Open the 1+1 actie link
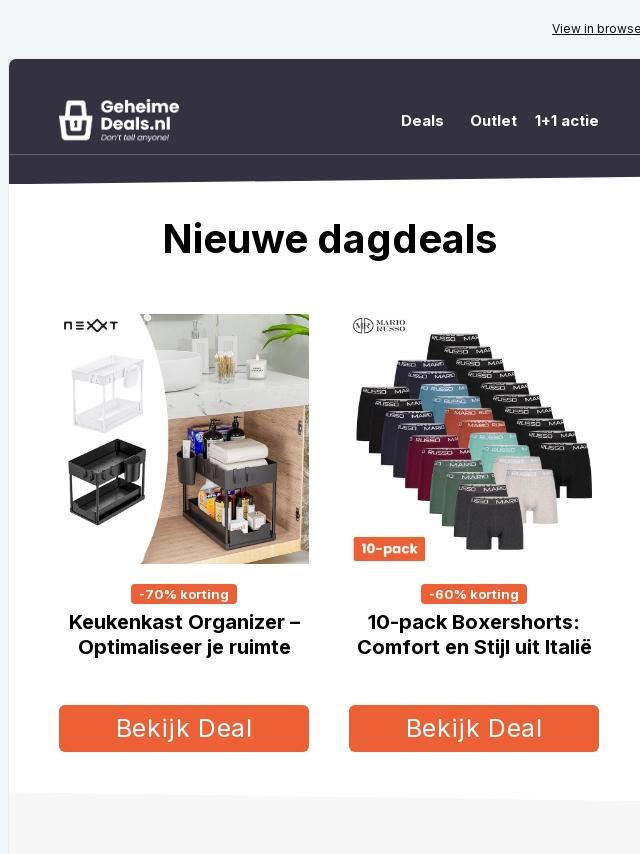This screenshot has height=854, width=640. [x=566, y=121]
